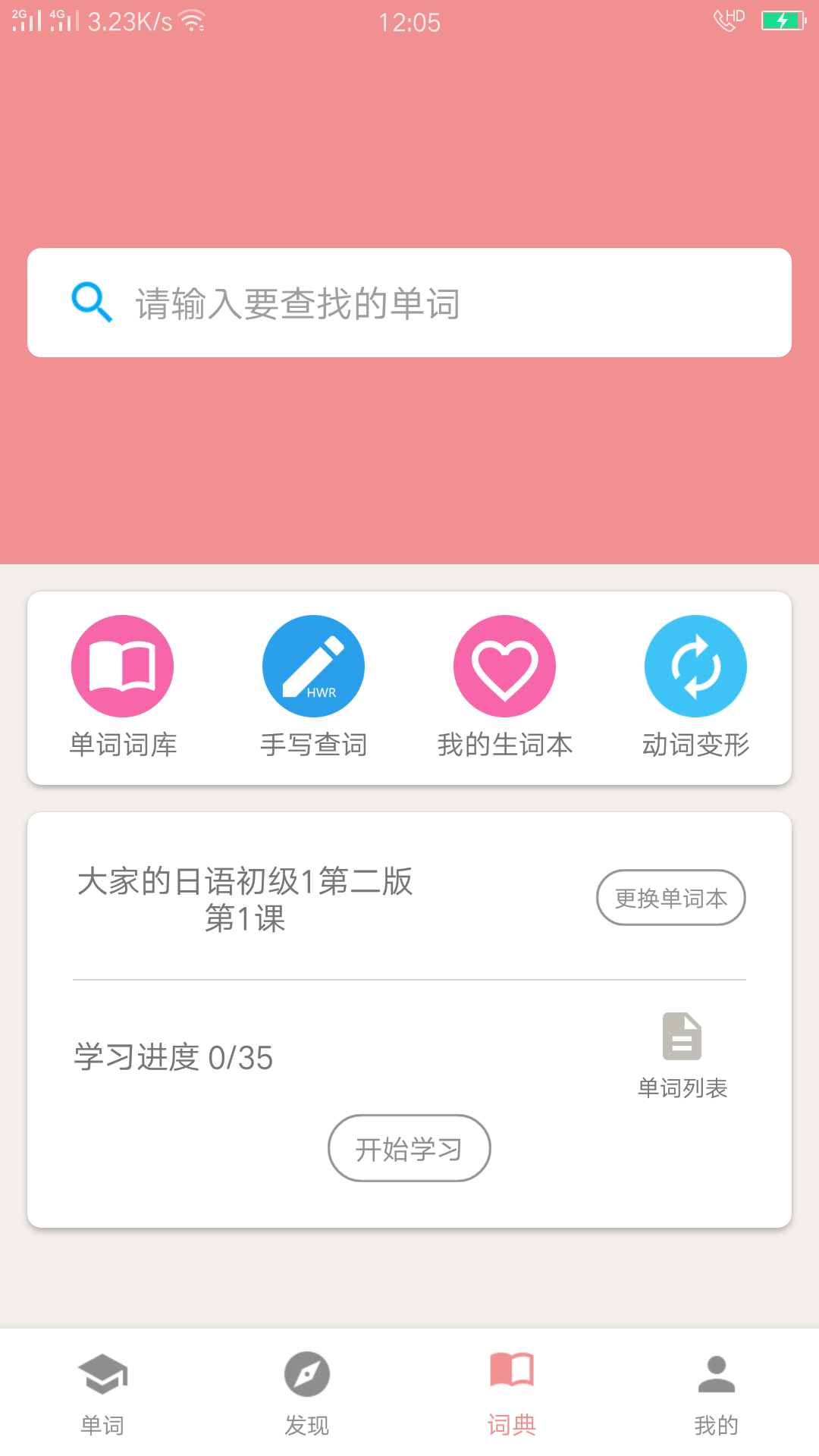Image resolution: width=819 pixels, height=1456 pixels.
Task: Tap the 动词变形 verb conjugation icon
Action: [695, 665]
